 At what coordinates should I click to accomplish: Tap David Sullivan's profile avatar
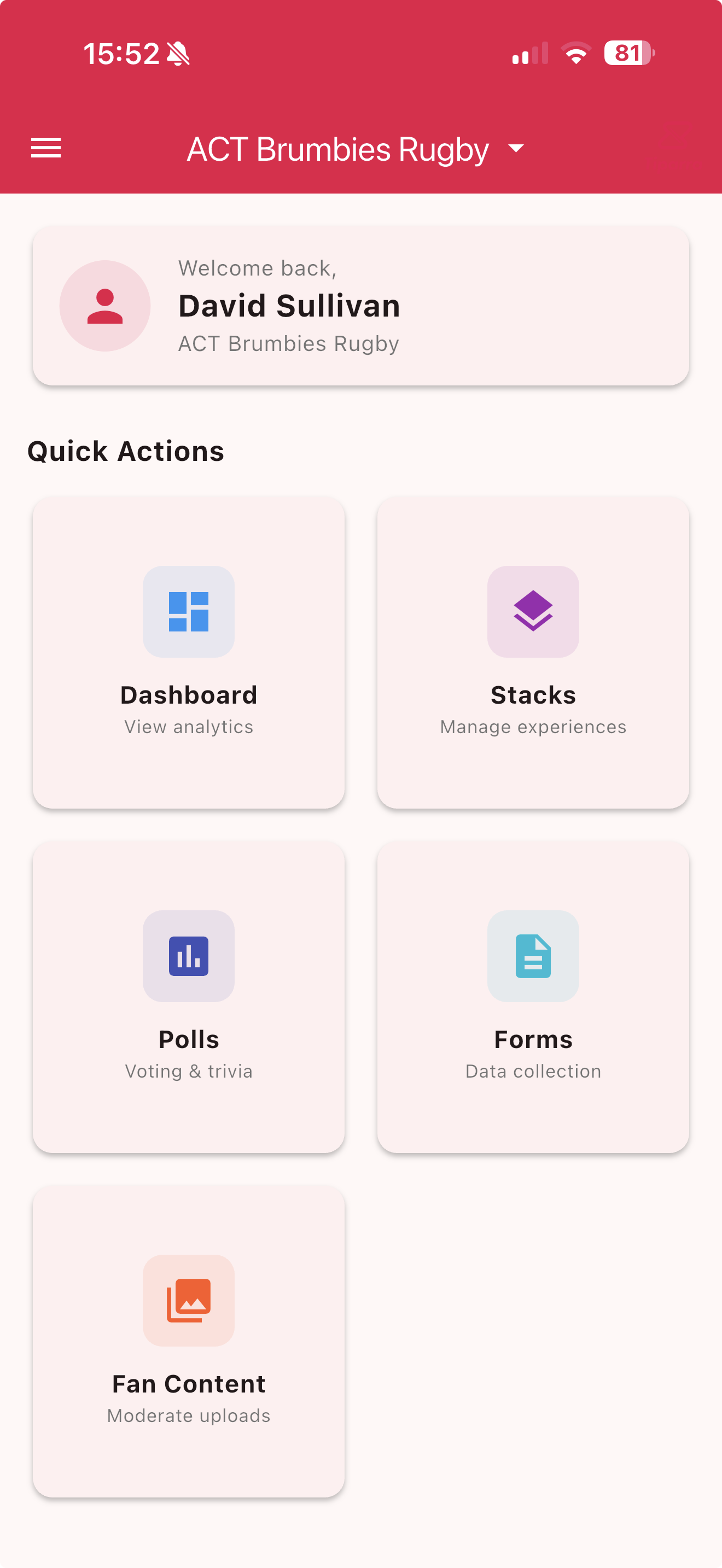tap(104, 306)
